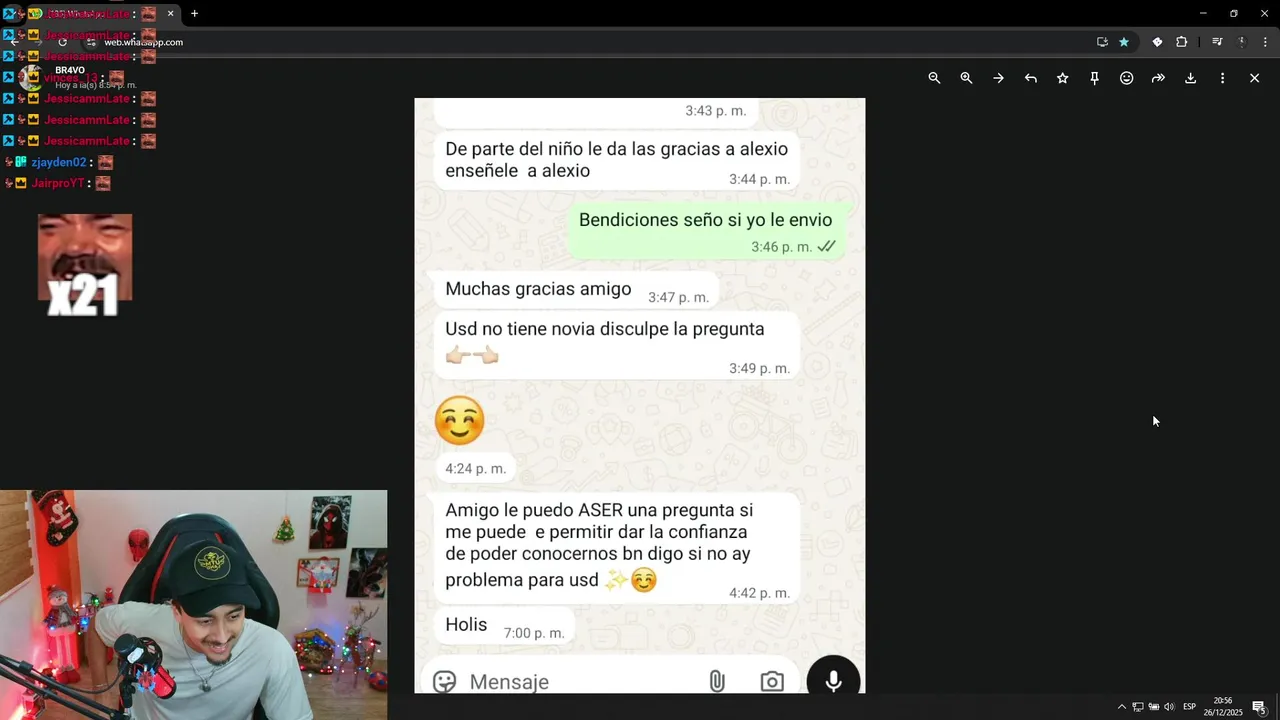Image resolution: width=1280 pixels, height=720 pixels.
Task: Bookmark this page with the star icon
Action: tap(1124, 42)
